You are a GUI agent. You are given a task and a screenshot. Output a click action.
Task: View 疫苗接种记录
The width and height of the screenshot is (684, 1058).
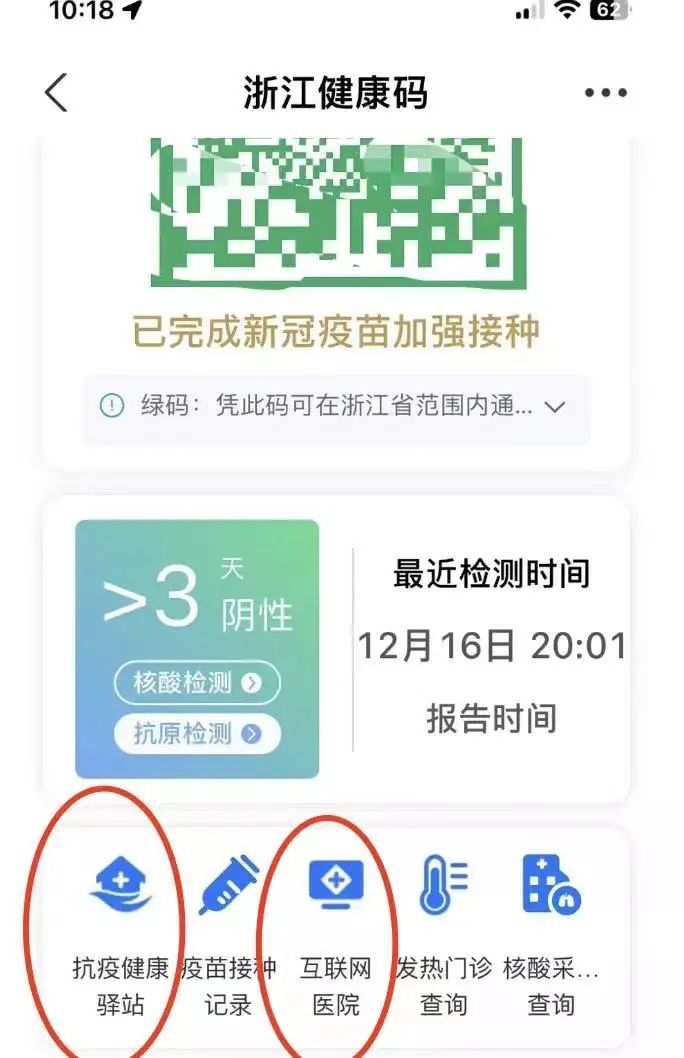pos(228,930)
